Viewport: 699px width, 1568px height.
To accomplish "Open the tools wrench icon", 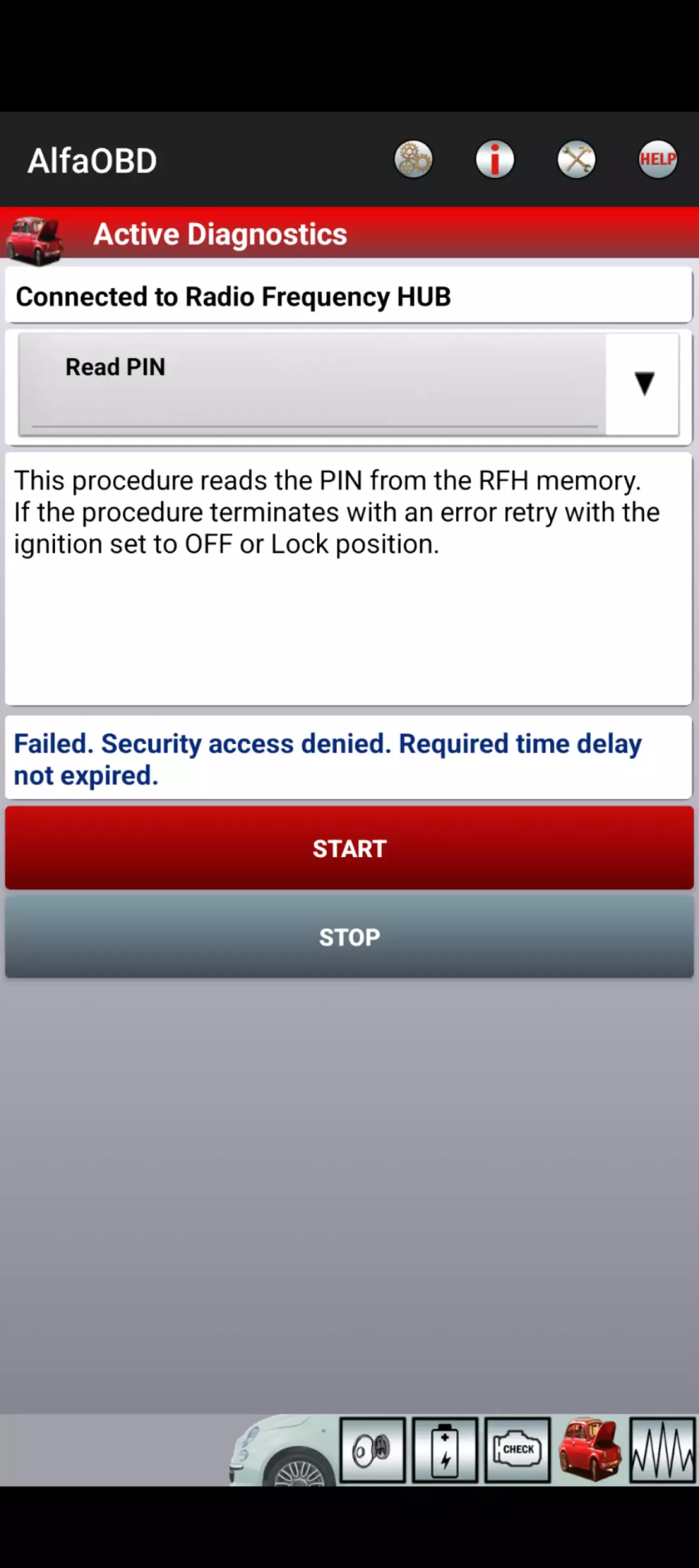I will 576,160.
